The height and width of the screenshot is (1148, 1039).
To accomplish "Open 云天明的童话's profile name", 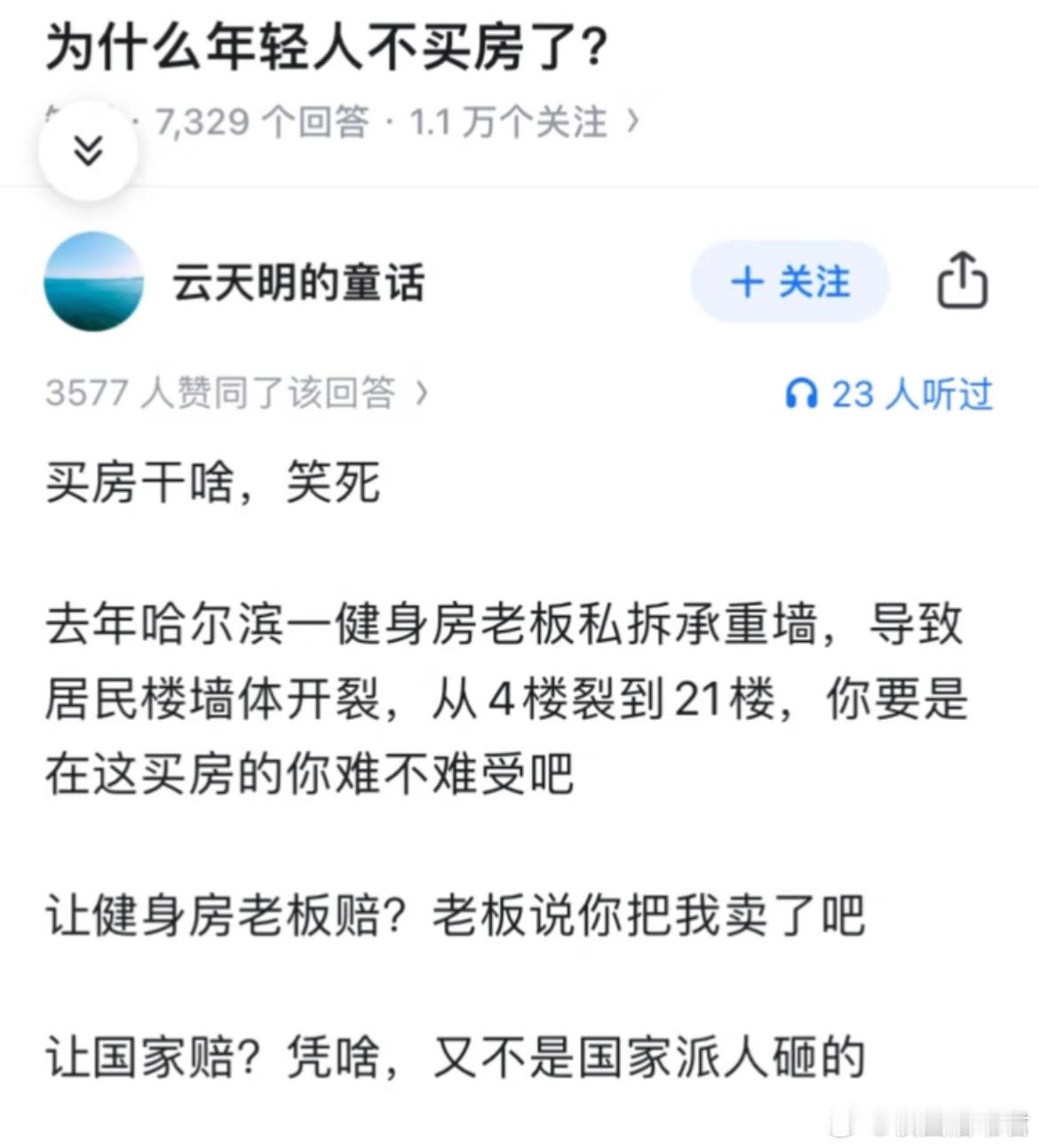I will 297,282.
